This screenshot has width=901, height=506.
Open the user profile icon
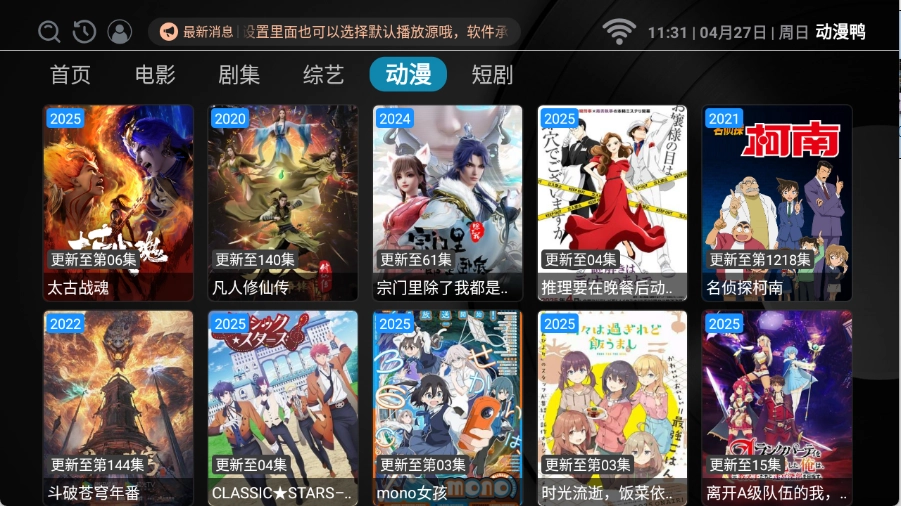click(x=119, y=32)
